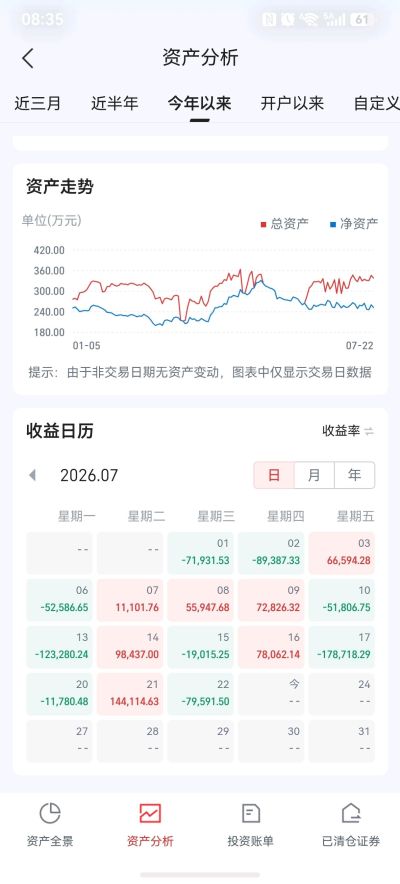Open the 17 July loss cell
Viewport: 400px width, 884px height.
341,647
